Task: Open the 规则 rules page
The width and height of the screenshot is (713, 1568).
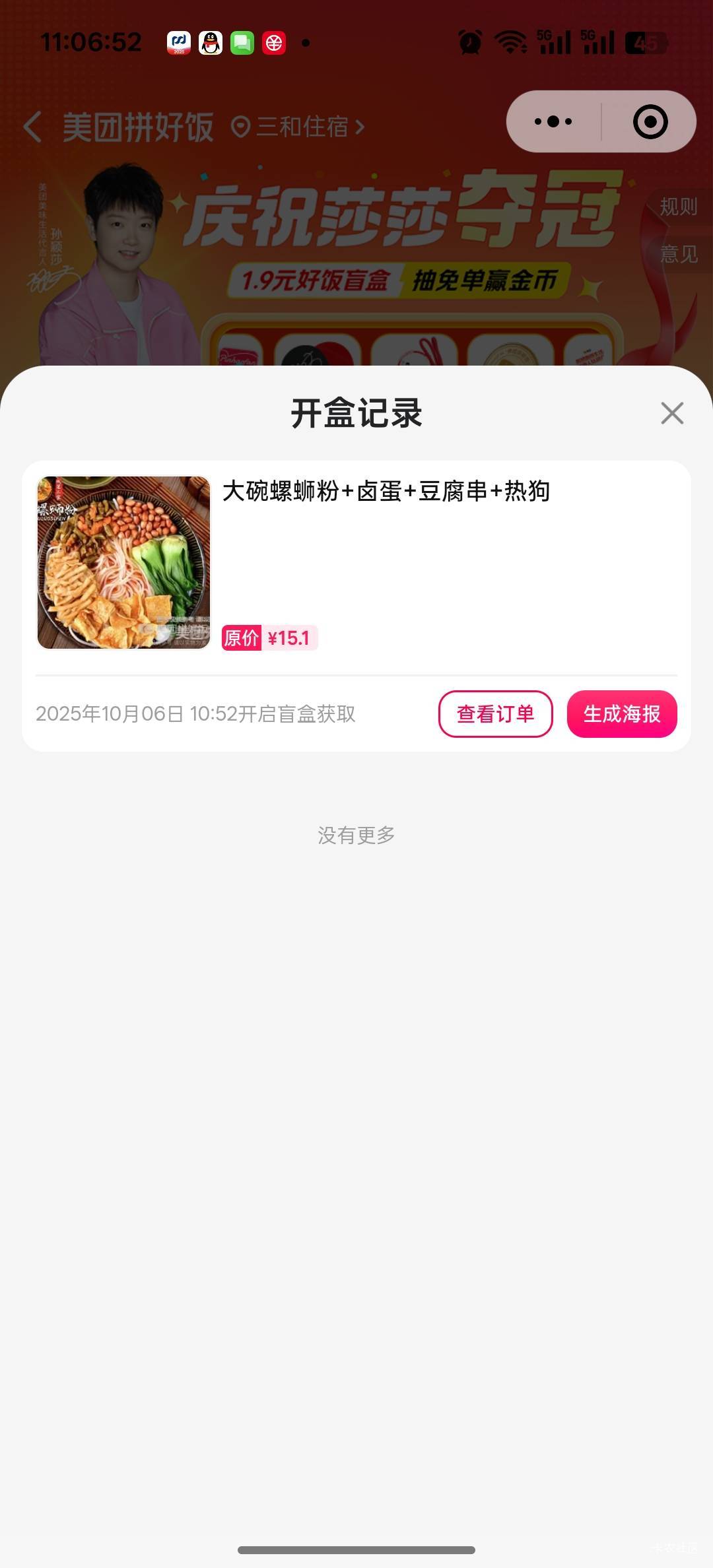Action: click(678, 207)
